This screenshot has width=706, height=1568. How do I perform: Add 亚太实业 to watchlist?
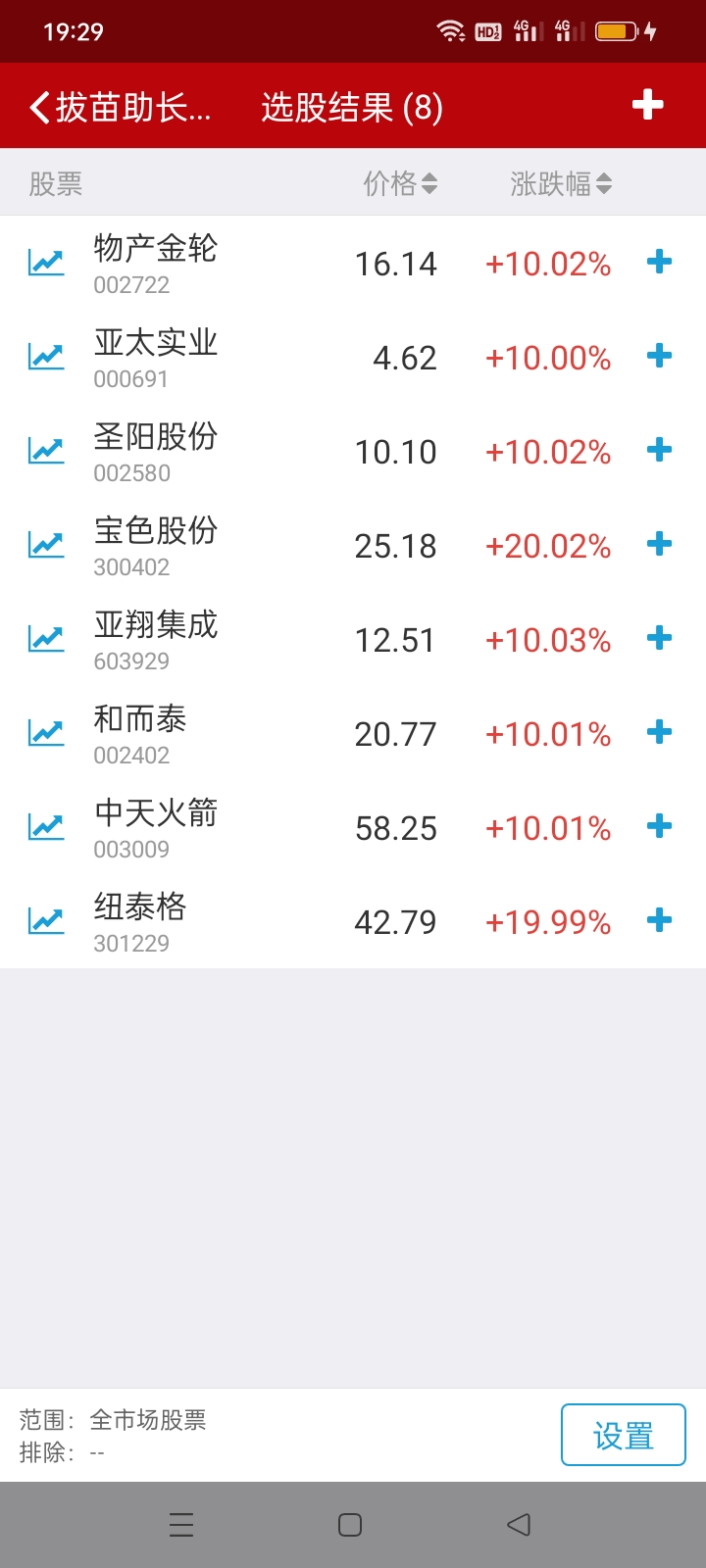click(x=660, y=356)
